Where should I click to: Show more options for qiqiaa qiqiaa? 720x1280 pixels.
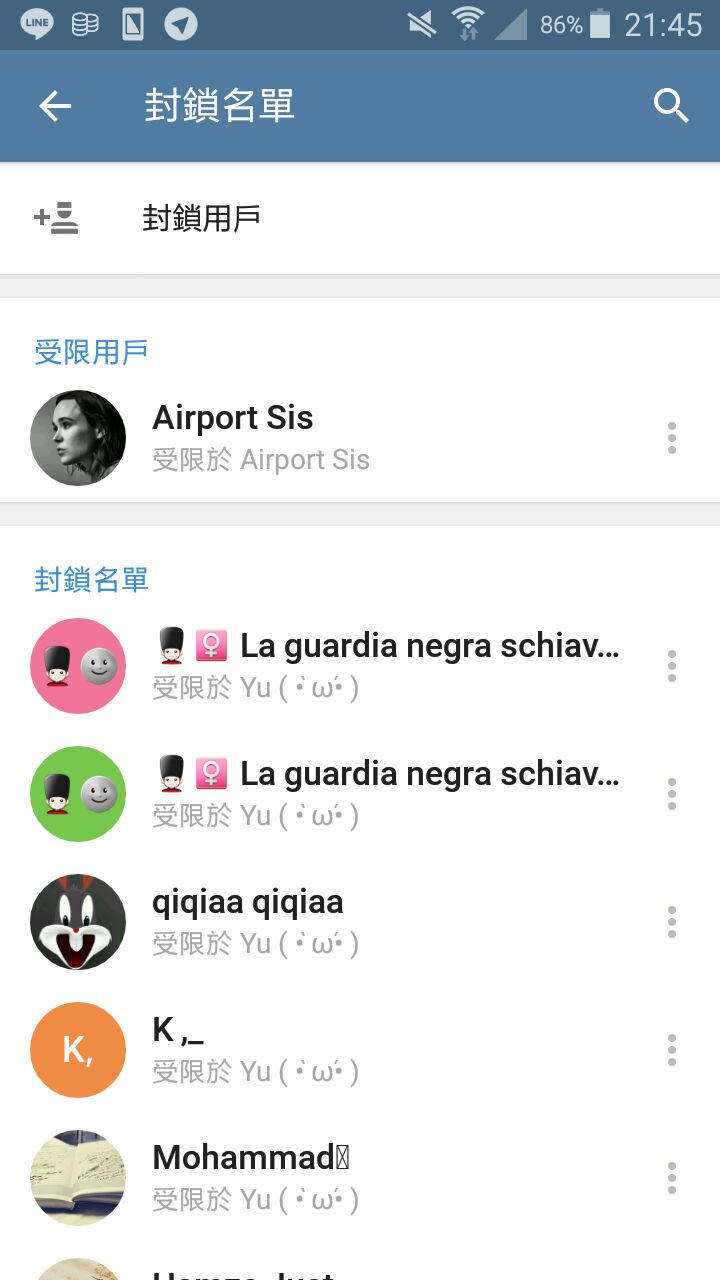pos(671,921)
